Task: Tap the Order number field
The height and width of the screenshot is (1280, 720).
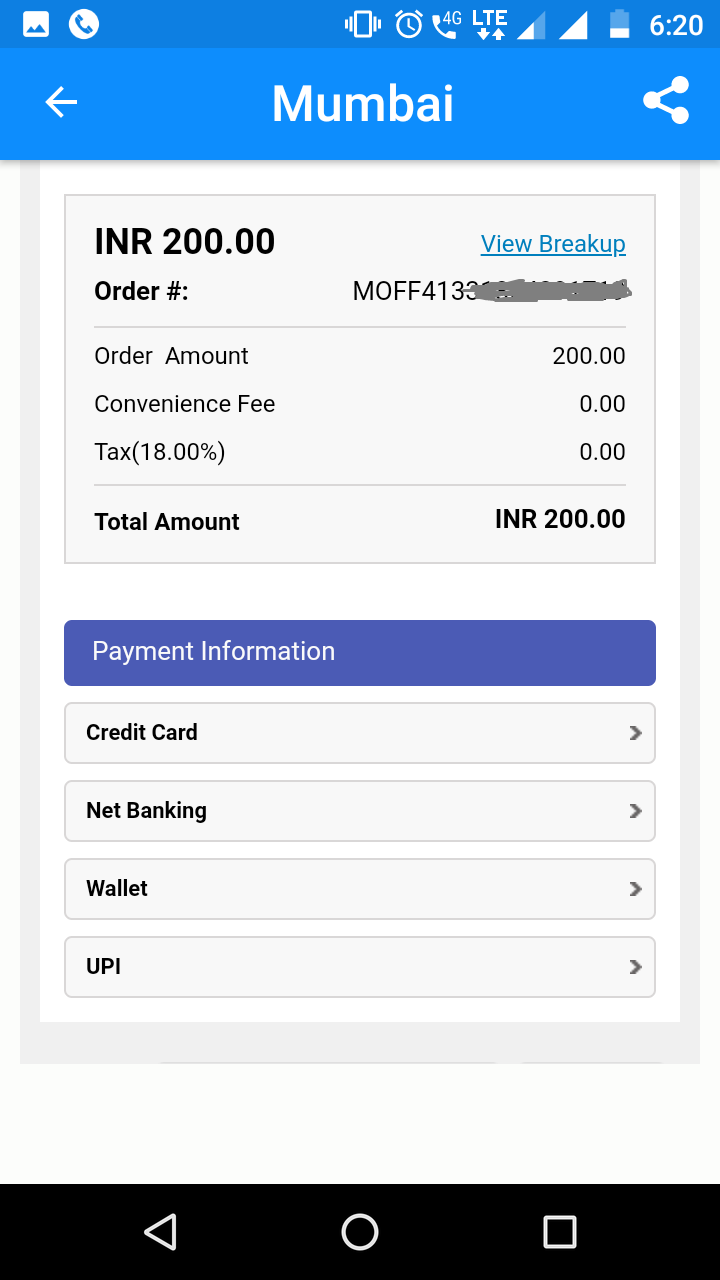Action: pos(360,291)
